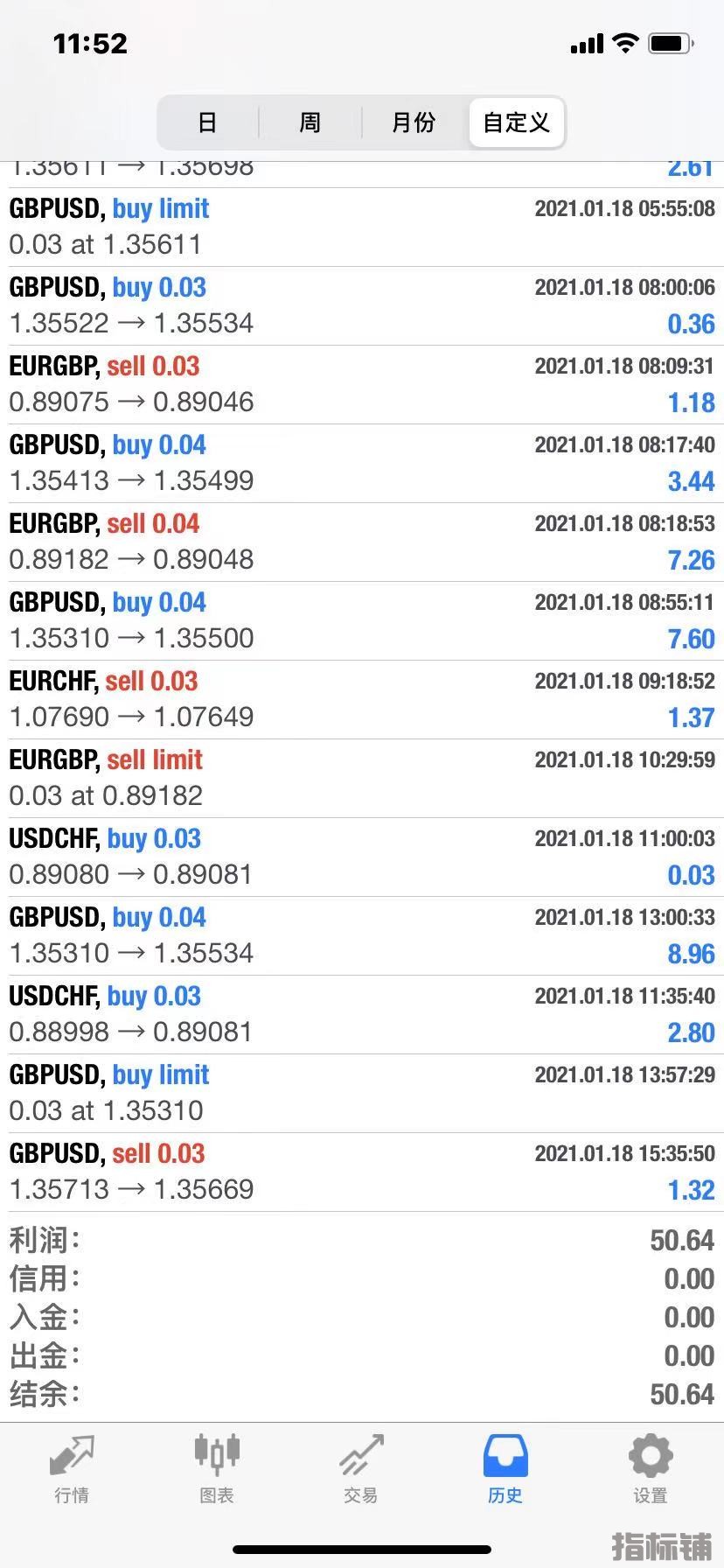724x1568 pixels.
Task: Tap the 历史 history tab
Action: (x=505, y=1470)
